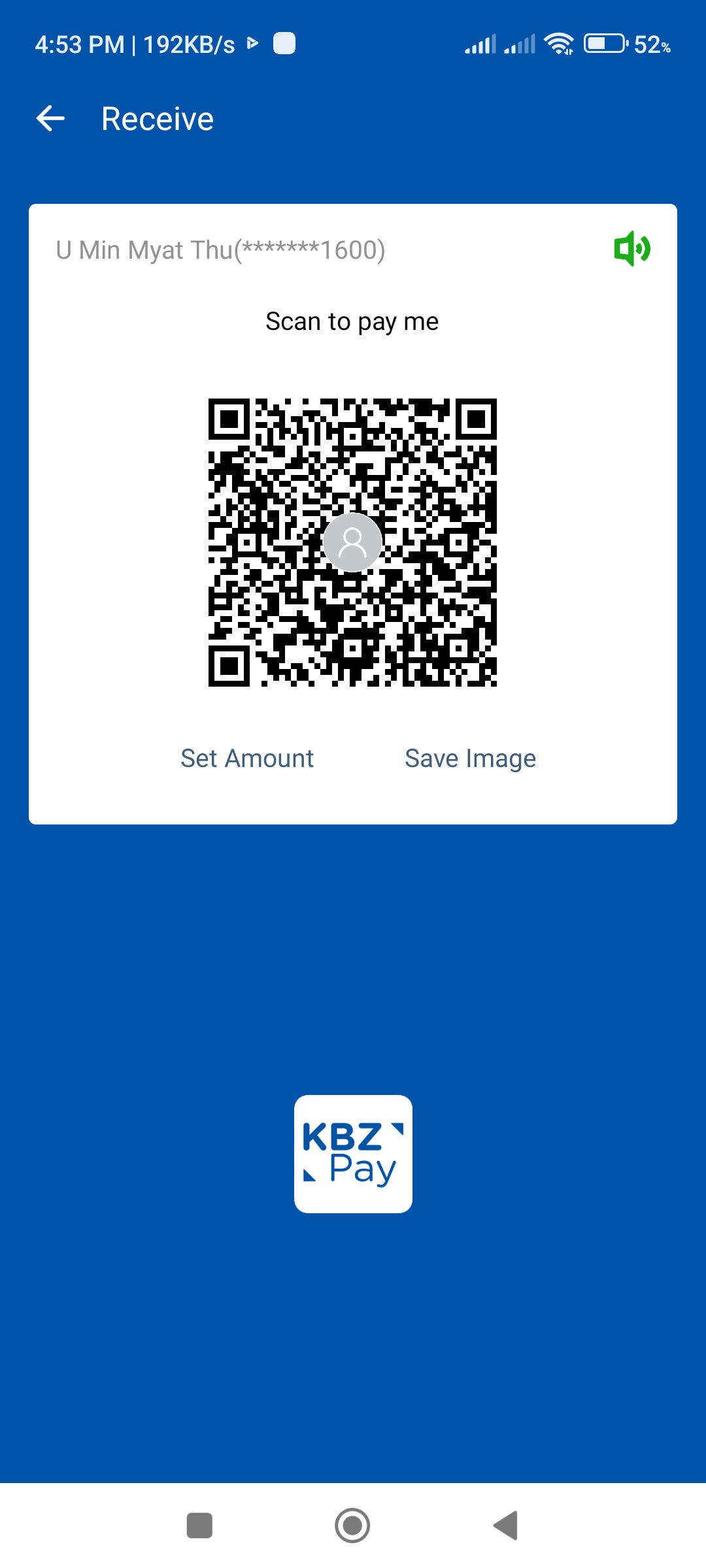This screenshot has width=706, height=1568.
Task: Go to the phone's home screen
Action: coord(352,1526)
